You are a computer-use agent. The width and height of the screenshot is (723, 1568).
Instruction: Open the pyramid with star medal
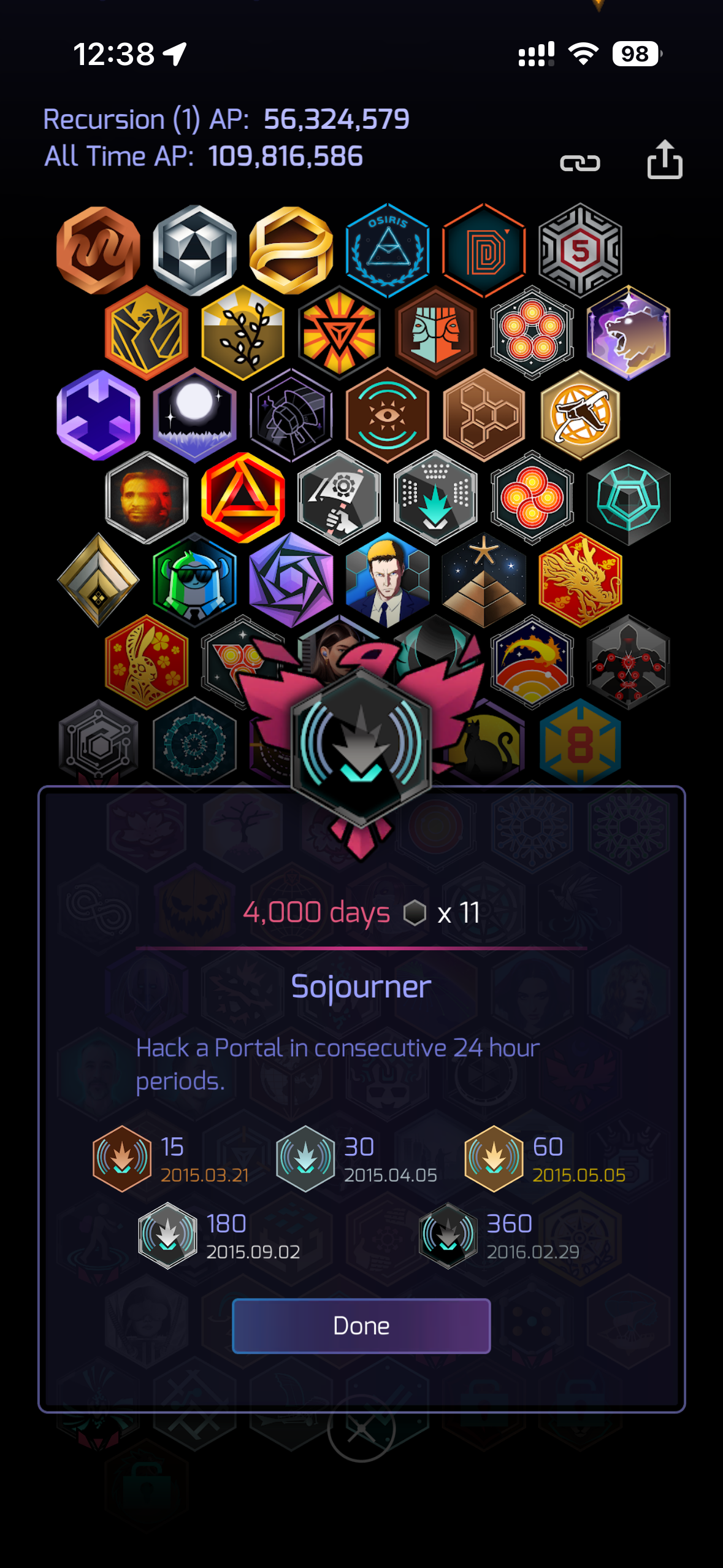coord(484,580)
